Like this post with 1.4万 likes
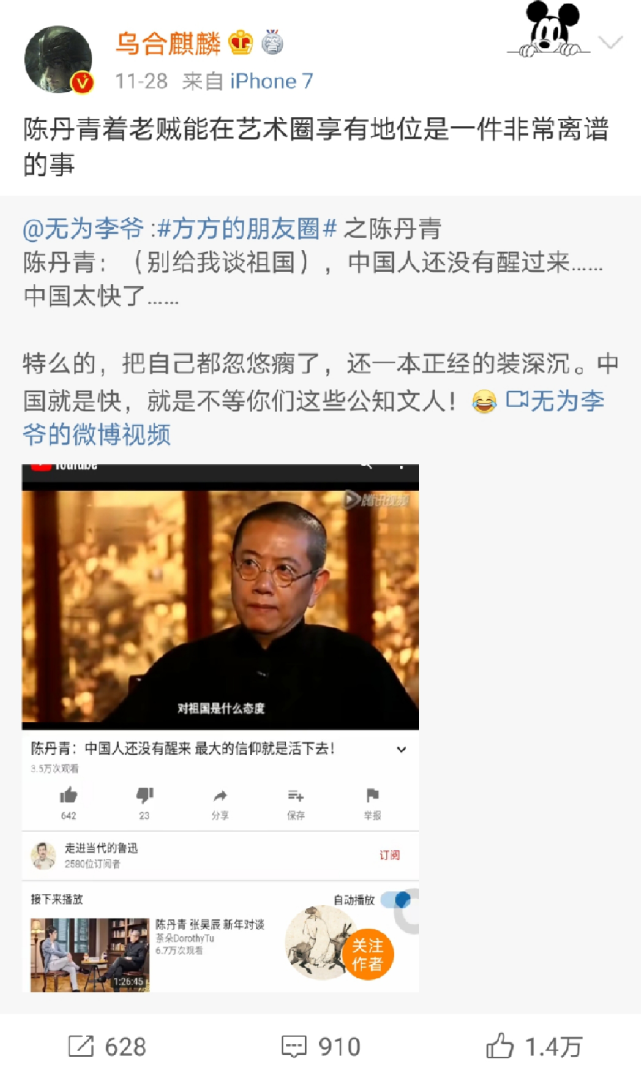 534,1046
